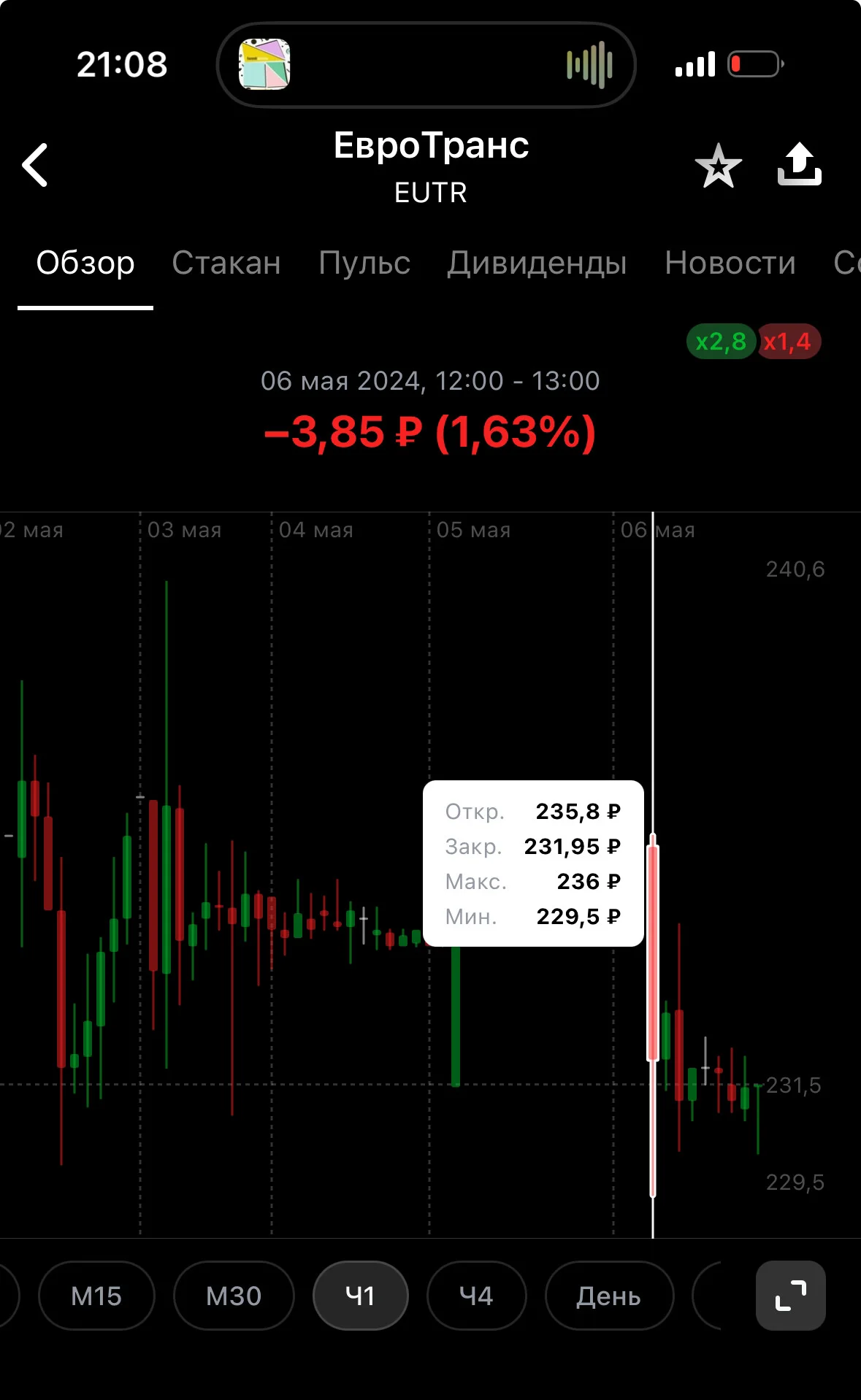Viewport: 861px width, 1400px height.
Task: Expand the chart to fullscreen
Action: (791, 1296)
